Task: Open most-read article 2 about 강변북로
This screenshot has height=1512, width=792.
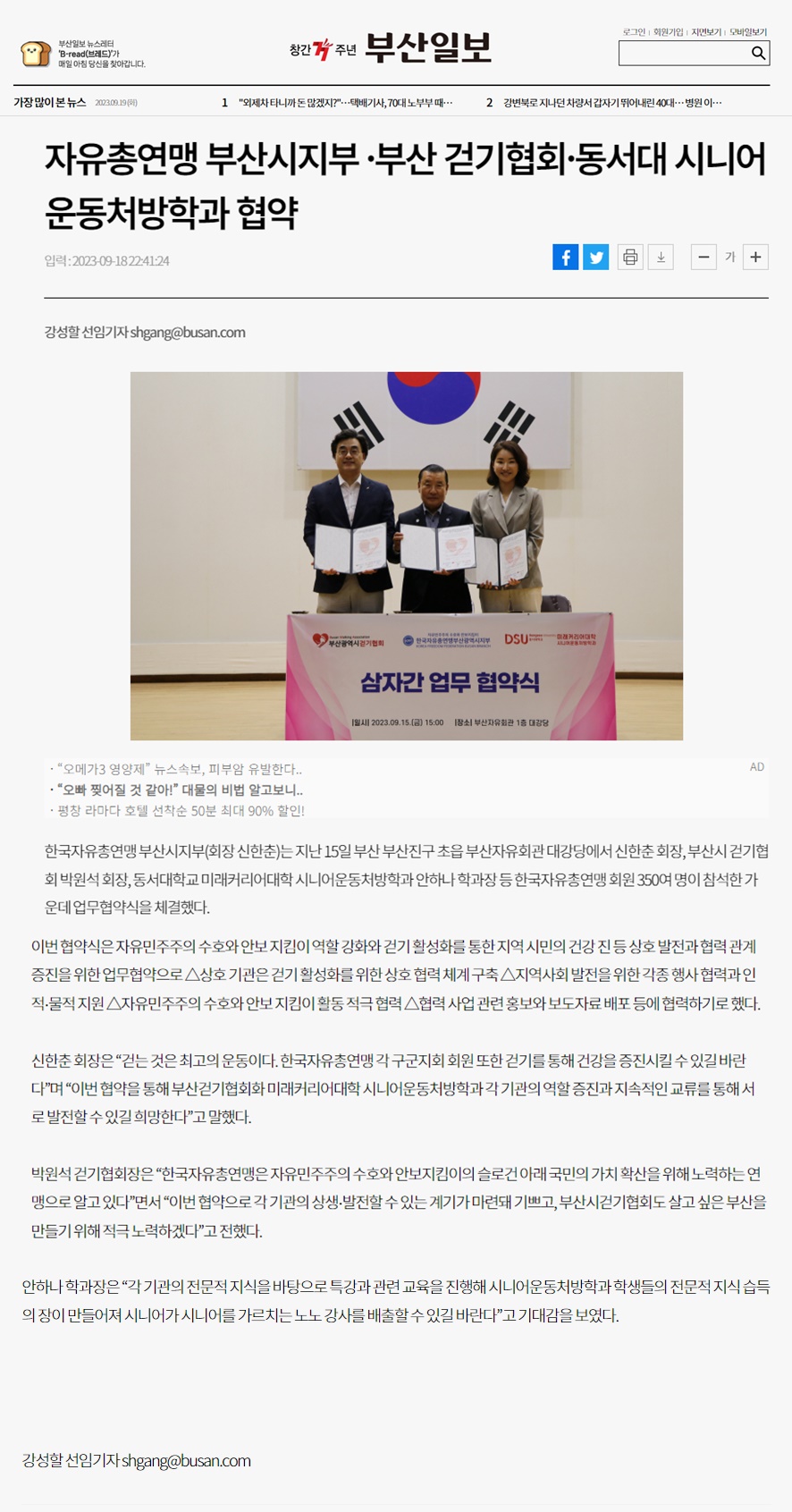Action: [611, 103]
